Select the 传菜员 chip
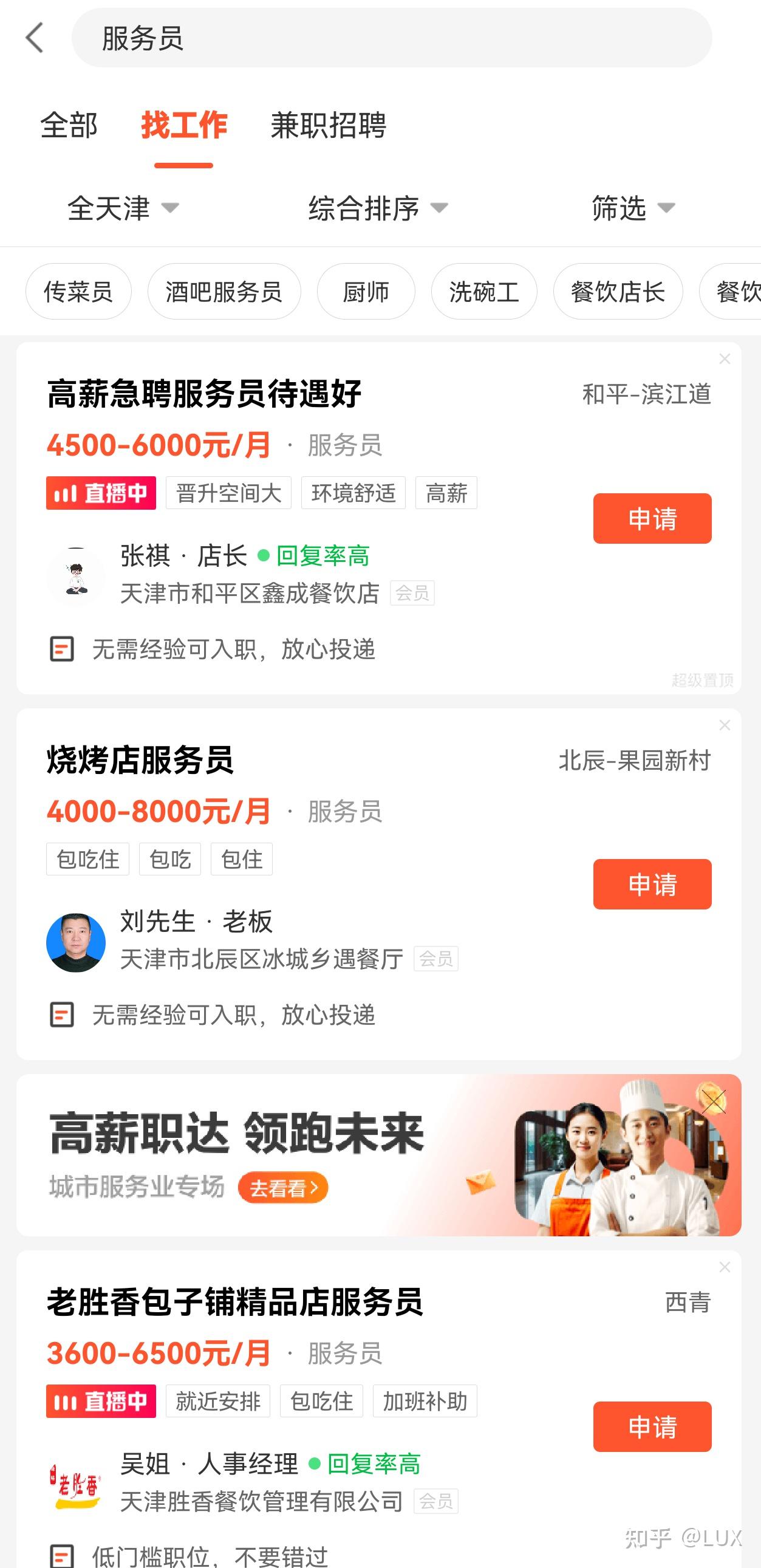The height and width of the screenshot is (1568, 761). (78, 292)
